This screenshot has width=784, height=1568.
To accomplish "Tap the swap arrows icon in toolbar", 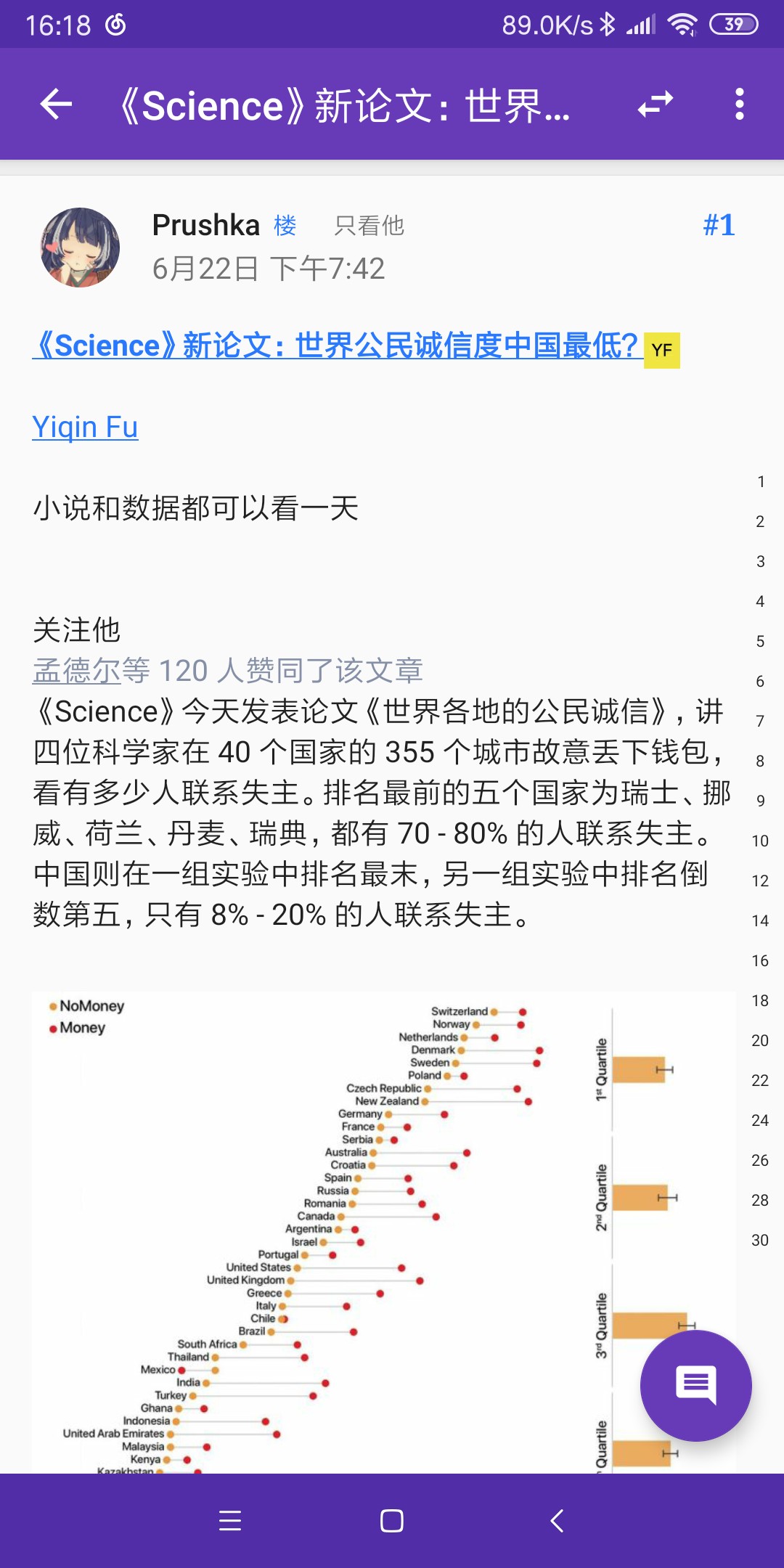I will point(655,105).
